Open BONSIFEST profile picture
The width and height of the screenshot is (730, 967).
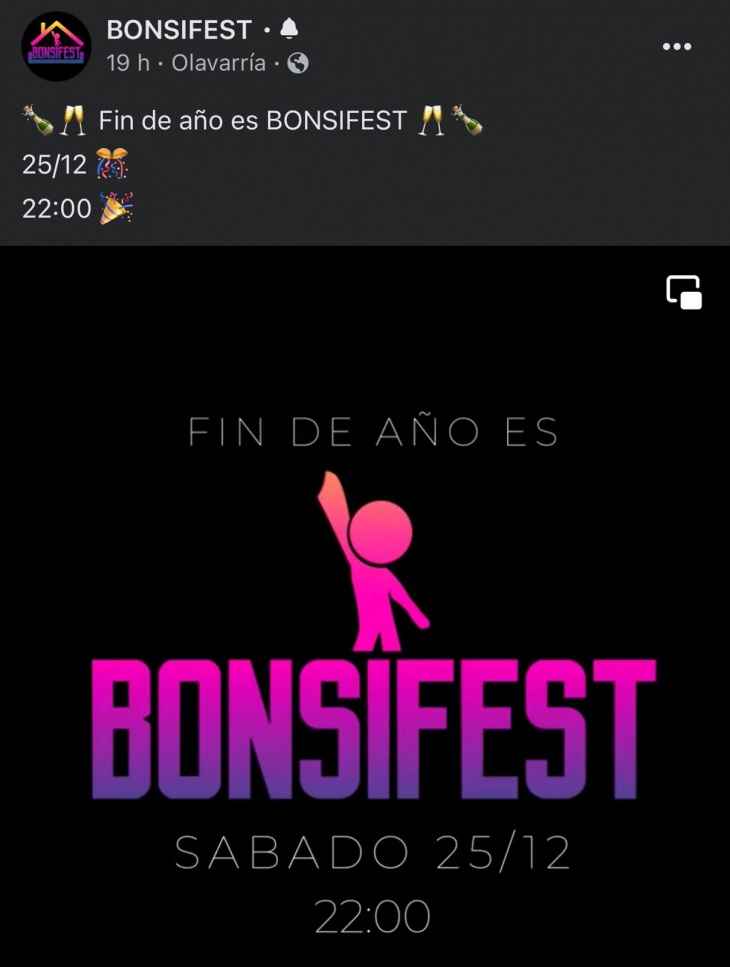coord(56,47)
